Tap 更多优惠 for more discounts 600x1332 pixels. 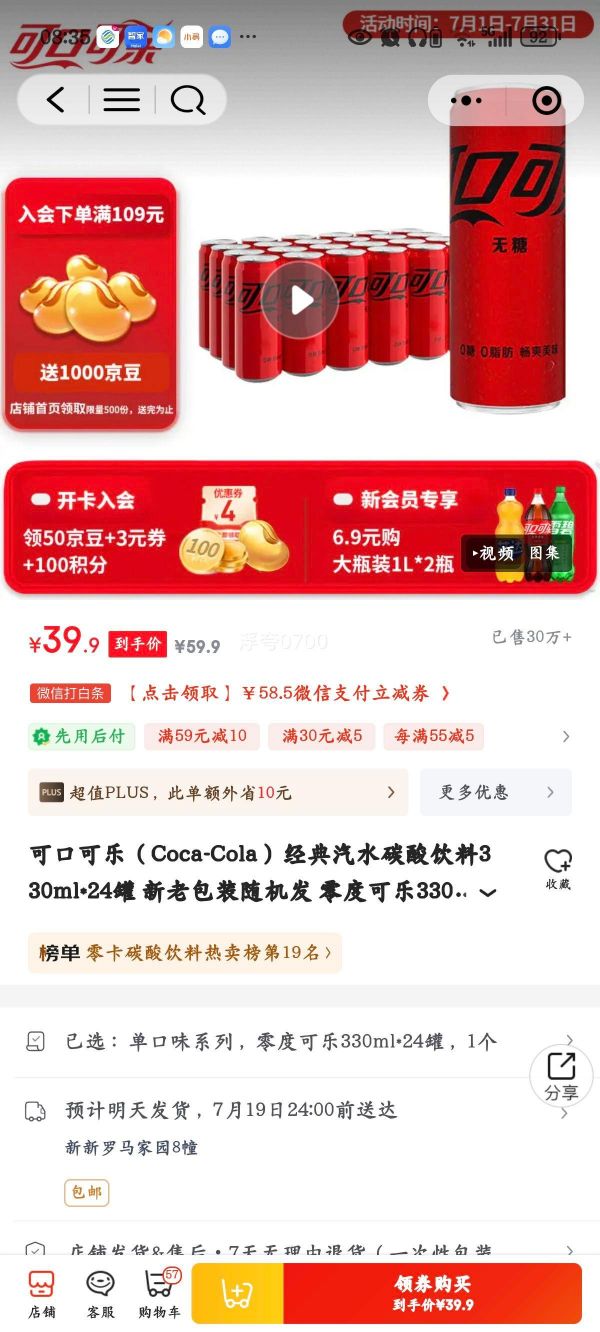[x=495, y=792]
